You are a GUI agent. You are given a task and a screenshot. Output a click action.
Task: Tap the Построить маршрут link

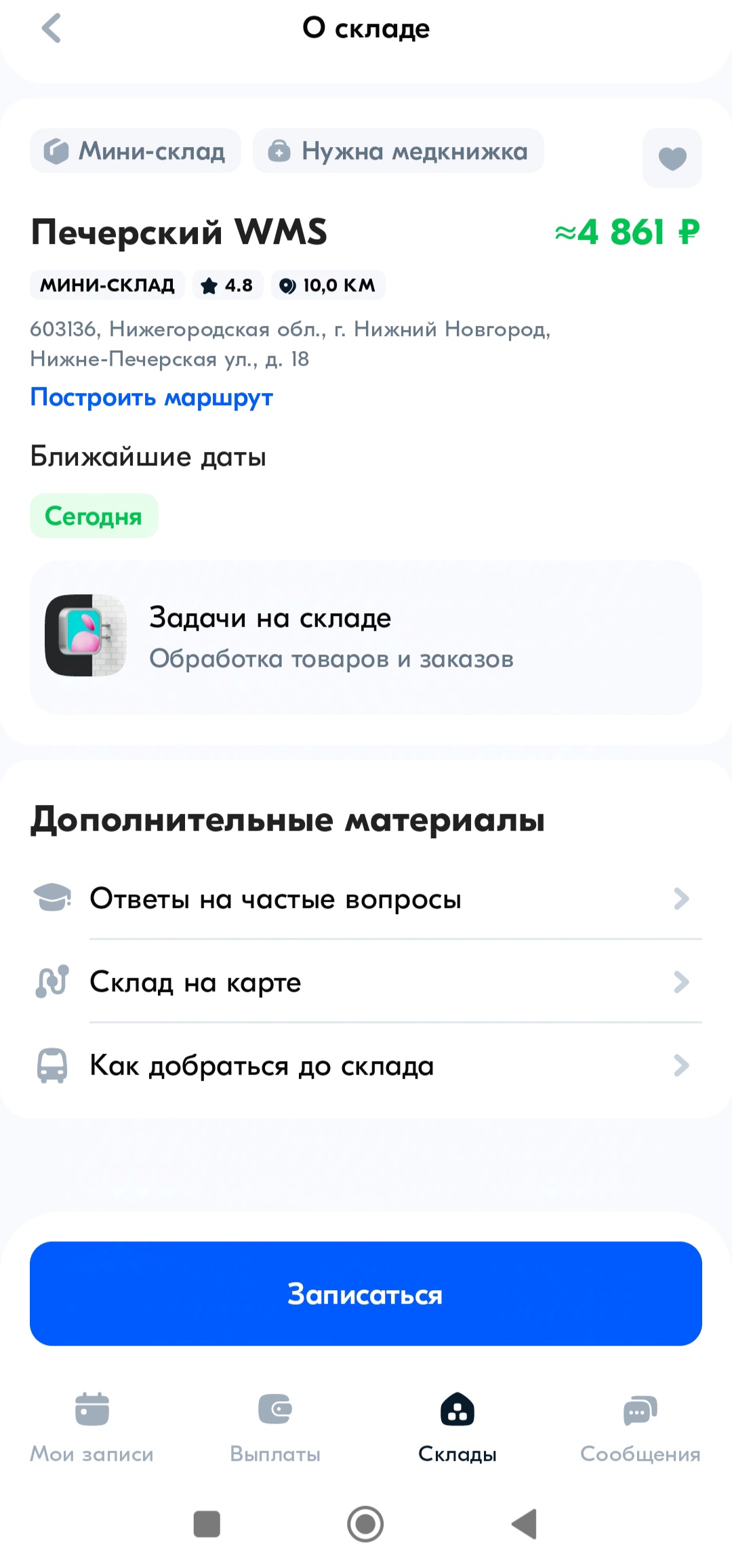[151, 397]
